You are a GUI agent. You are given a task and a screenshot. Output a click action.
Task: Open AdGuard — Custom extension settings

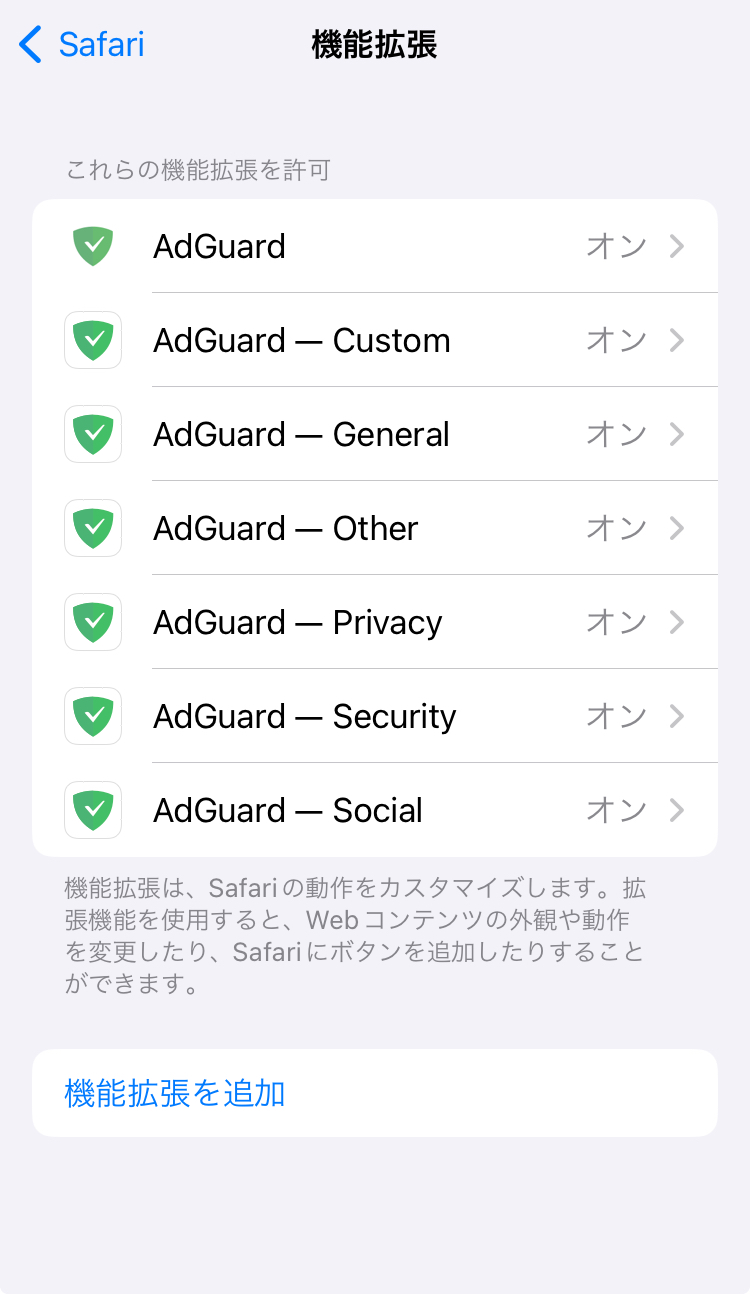coord(374,340)
